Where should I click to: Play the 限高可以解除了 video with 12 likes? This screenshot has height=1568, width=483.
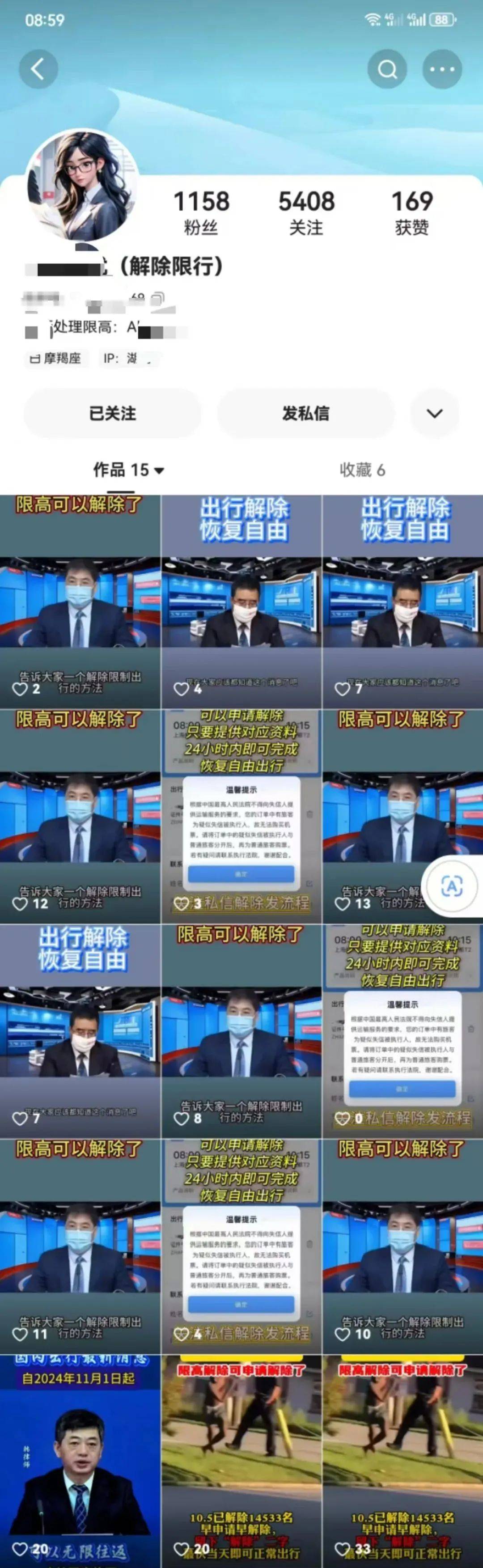tap(80, 816)
